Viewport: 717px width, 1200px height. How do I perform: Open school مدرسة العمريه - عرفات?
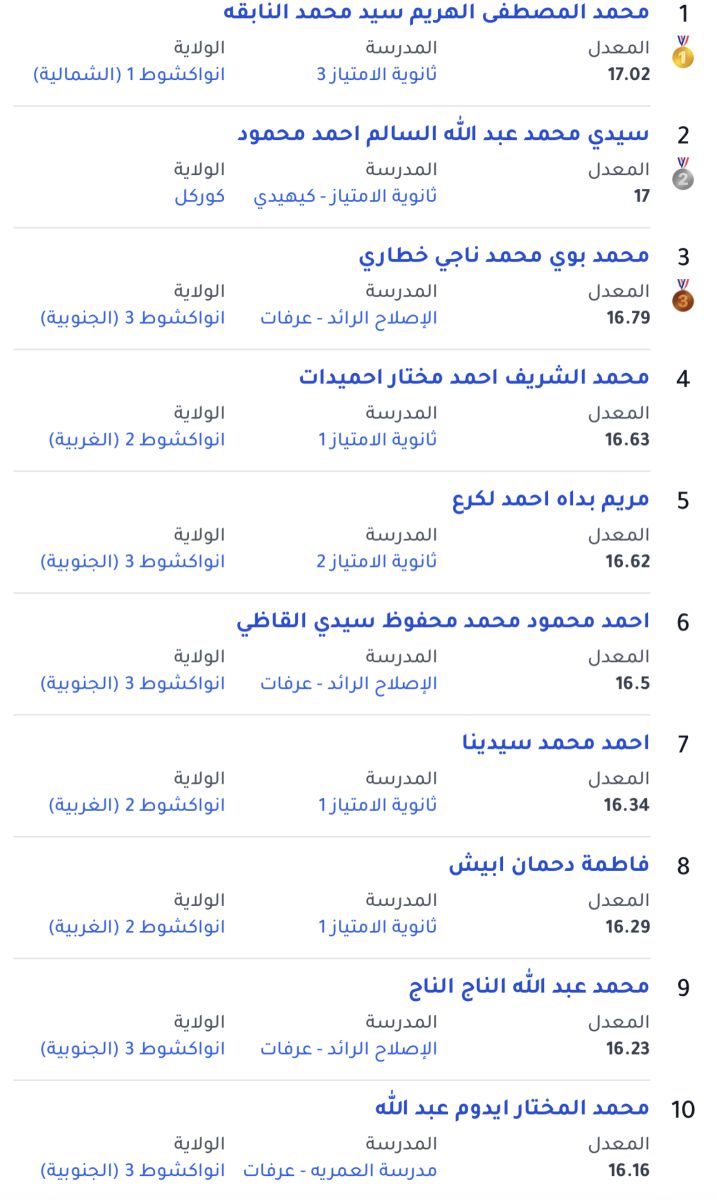pos(341,1170)
